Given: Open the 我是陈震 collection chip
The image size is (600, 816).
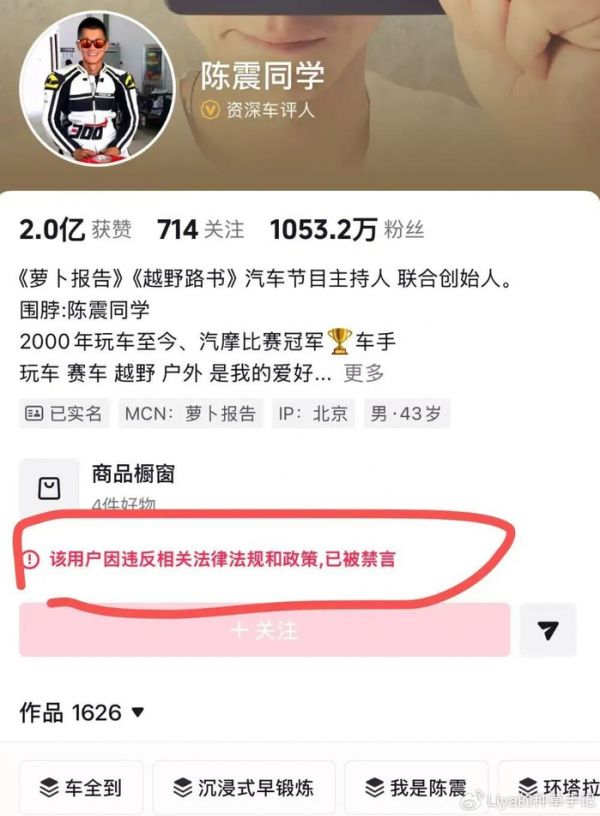Looking at the screenshot, I should [x=417, y=788].
